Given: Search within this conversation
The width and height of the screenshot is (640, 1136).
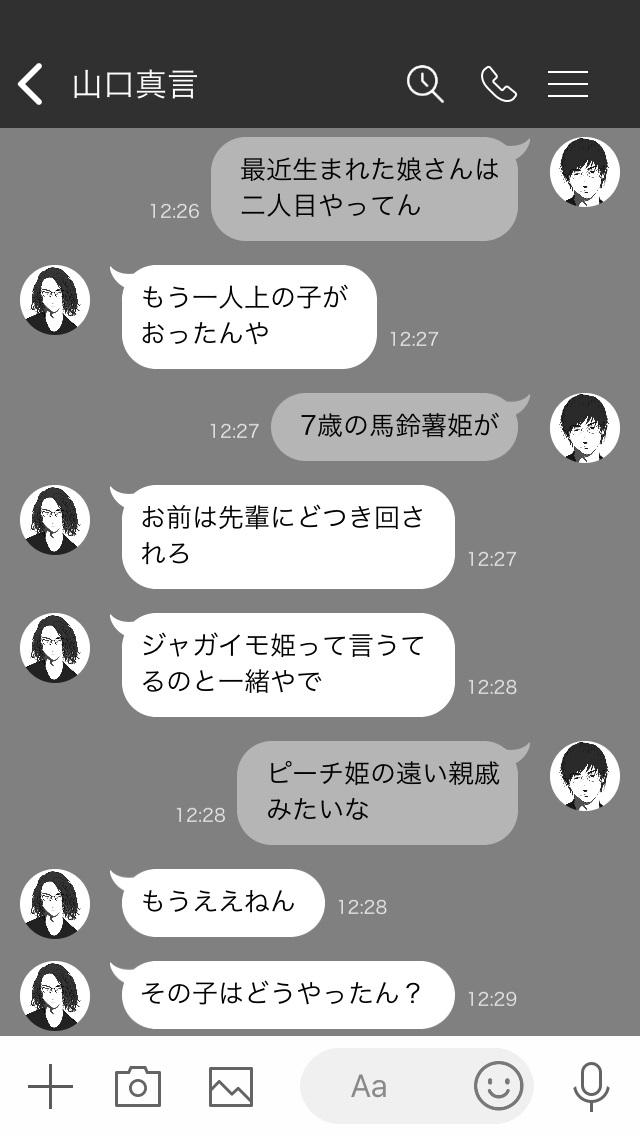Looking at the screenshot, I should pos(425,84).
